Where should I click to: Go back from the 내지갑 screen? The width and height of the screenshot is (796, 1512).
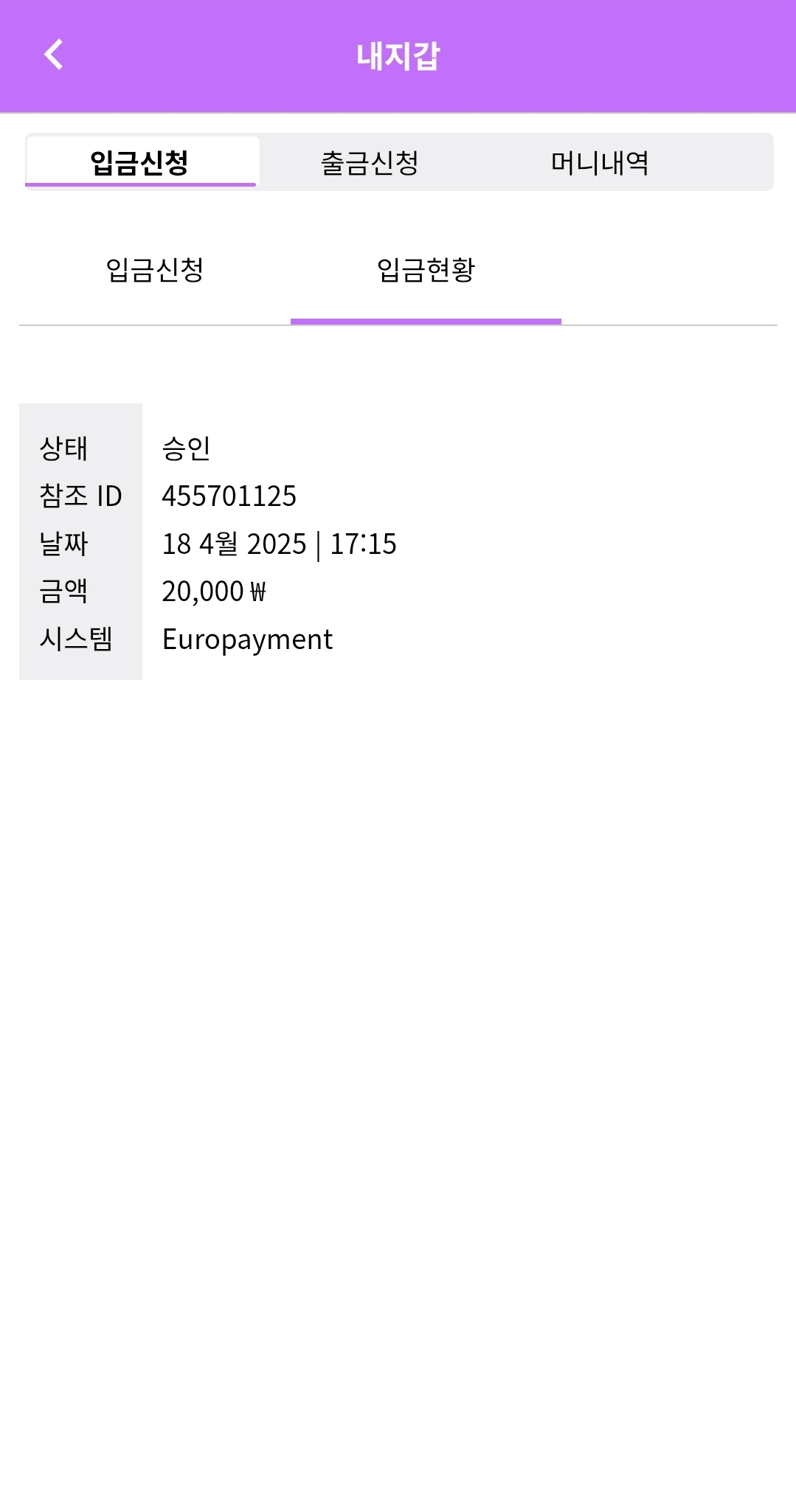[53, 55]
